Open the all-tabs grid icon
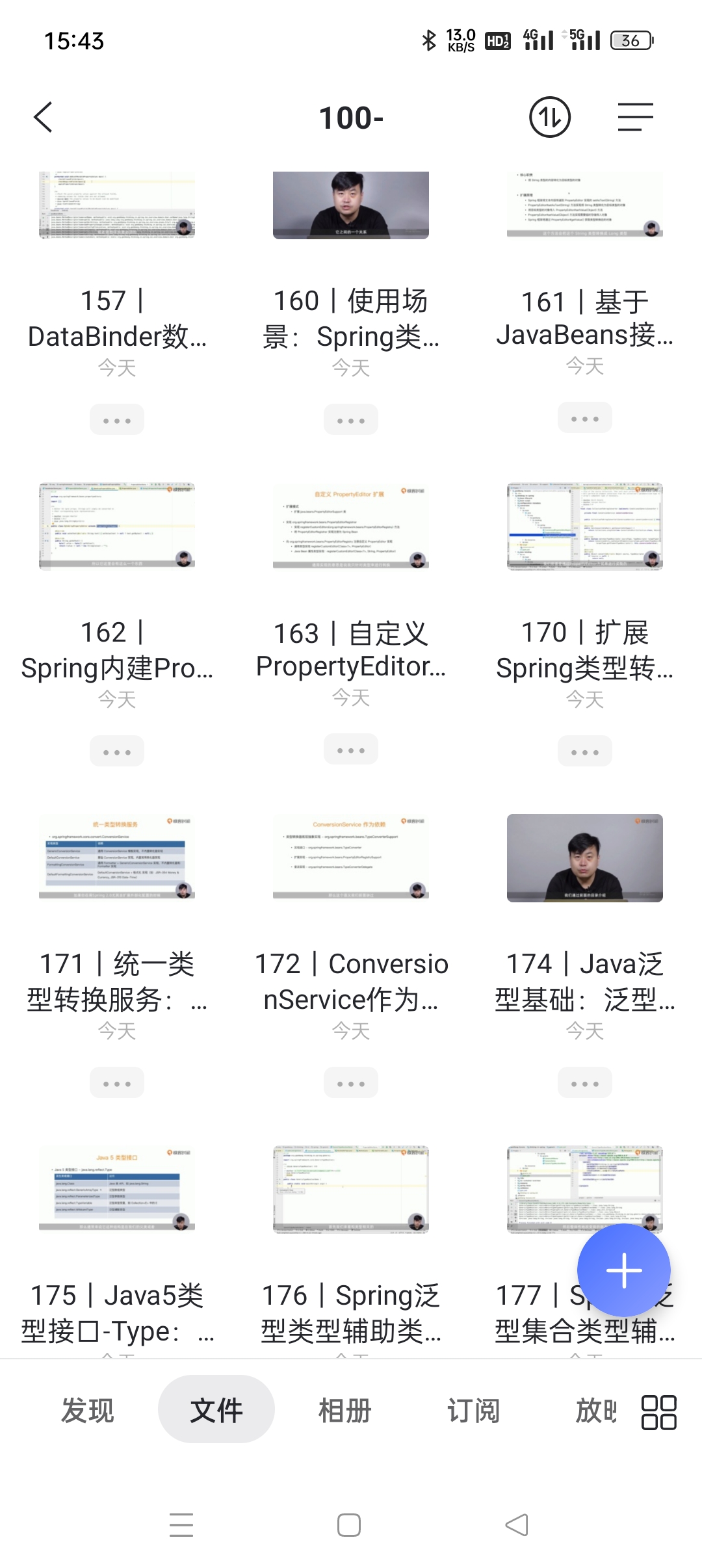Viewport: 702px width, 1568px height. 658,1412
